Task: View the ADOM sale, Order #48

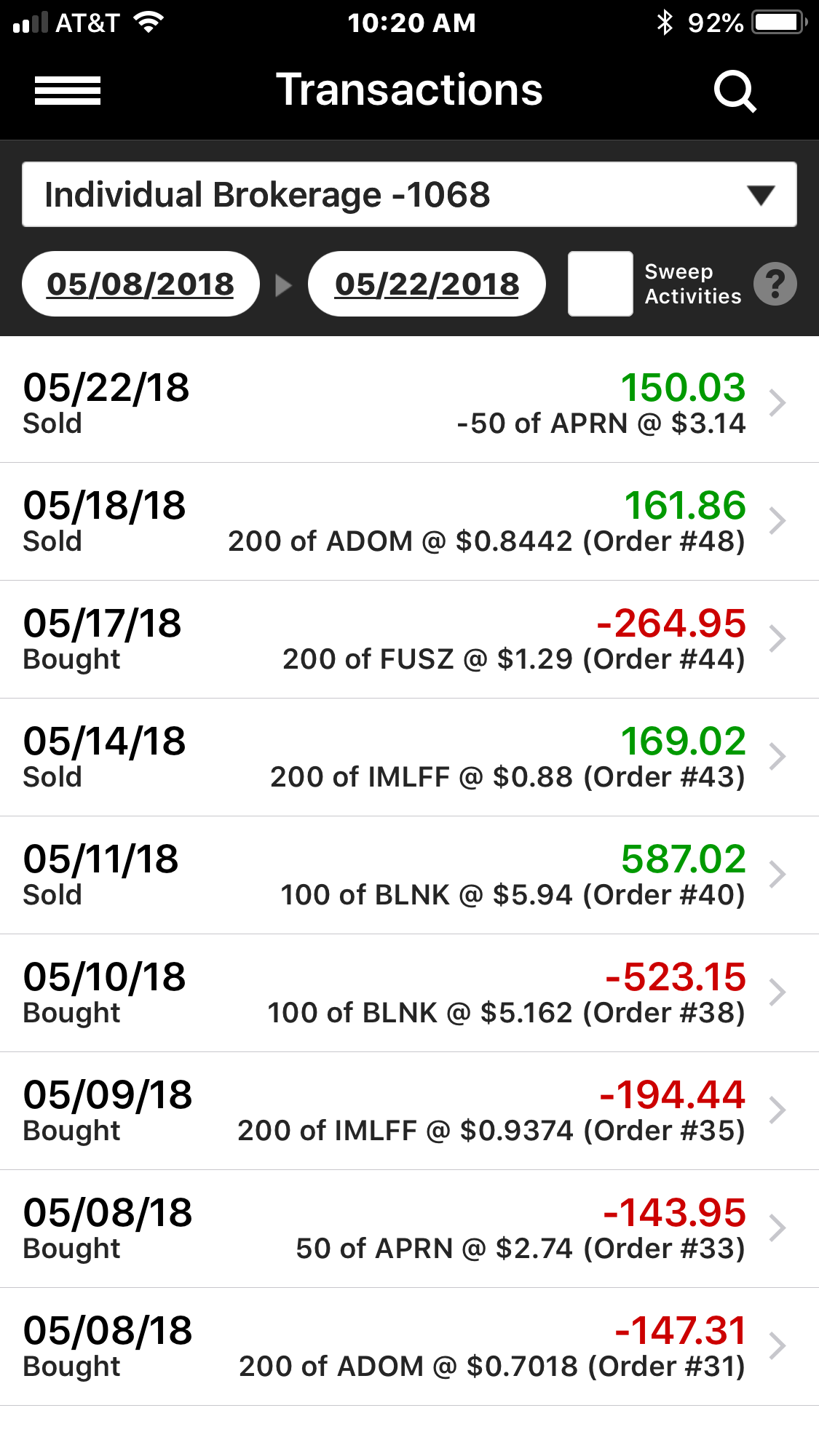Action: point(409,521)
